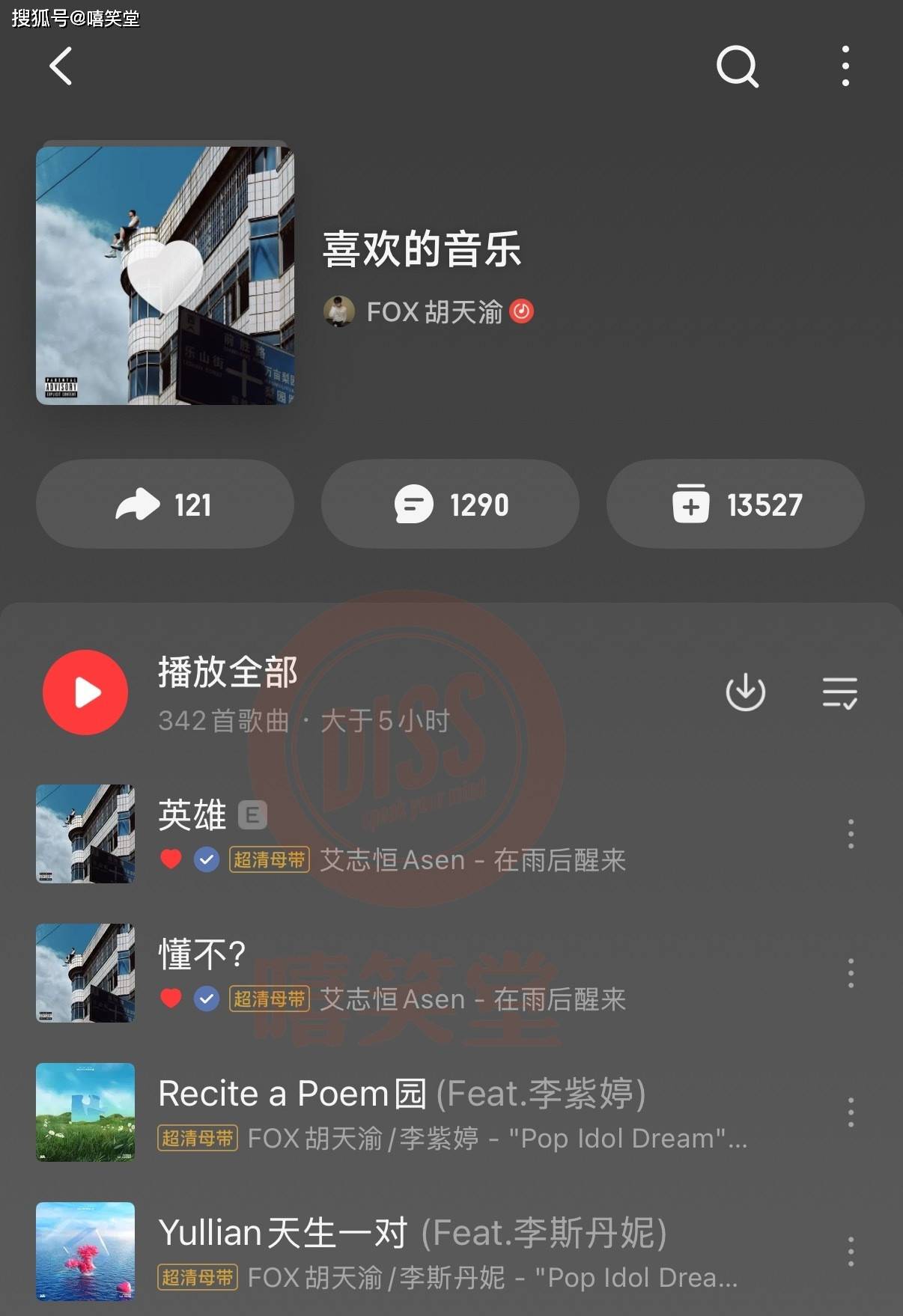Open search in the playlist header

point(737,67)
